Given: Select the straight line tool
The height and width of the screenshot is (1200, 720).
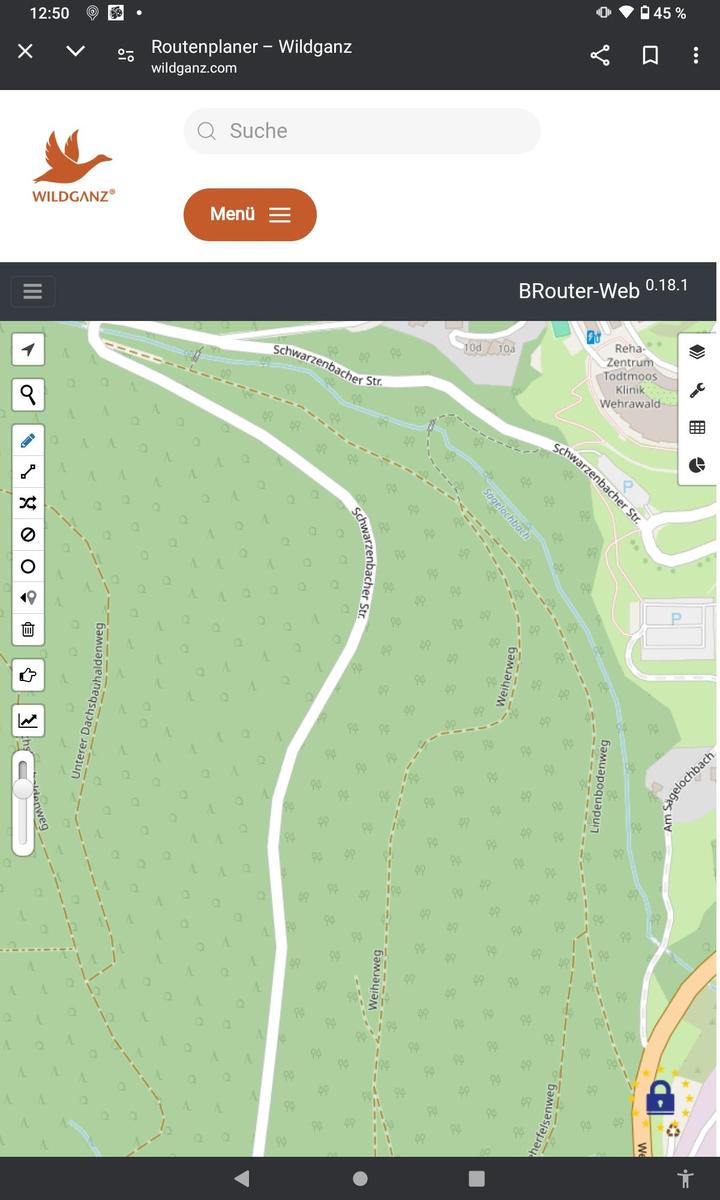Looking at the screenshot, I should pyautogui.click(x=28, y=471).
